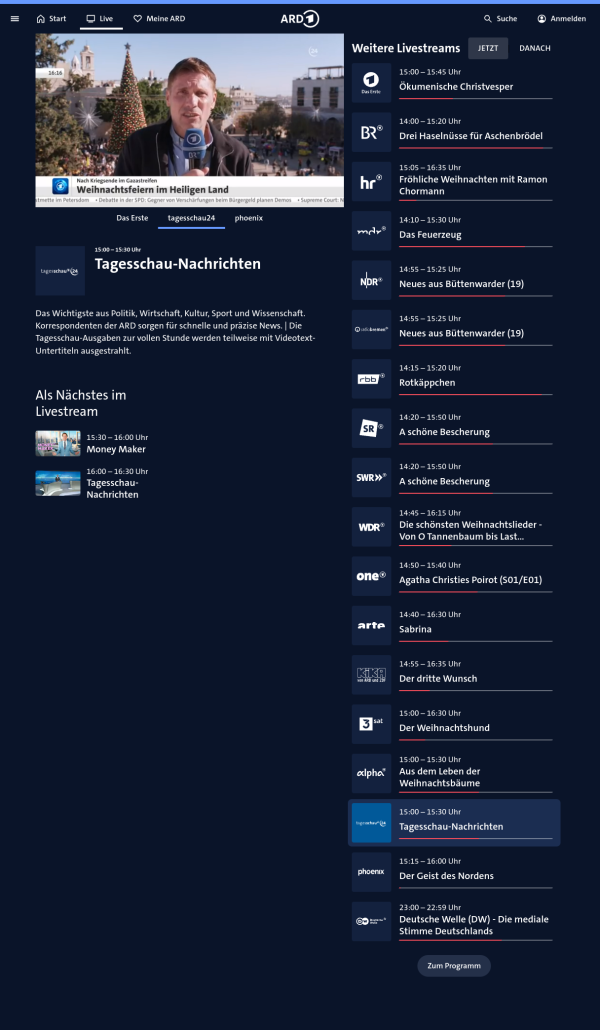Go to the Start page
The width and height of the screenshot is (600, 1030).
51,18
